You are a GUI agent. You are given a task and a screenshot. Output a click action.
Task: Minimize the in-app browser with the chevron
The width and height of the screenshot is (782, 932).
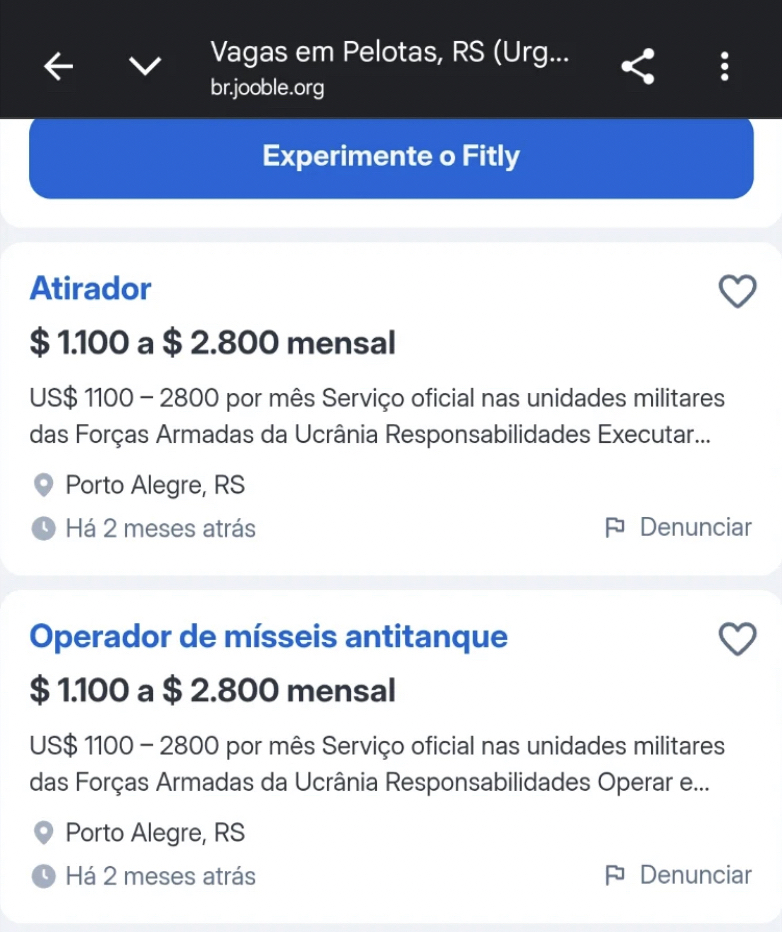click(x=145, y=67)
